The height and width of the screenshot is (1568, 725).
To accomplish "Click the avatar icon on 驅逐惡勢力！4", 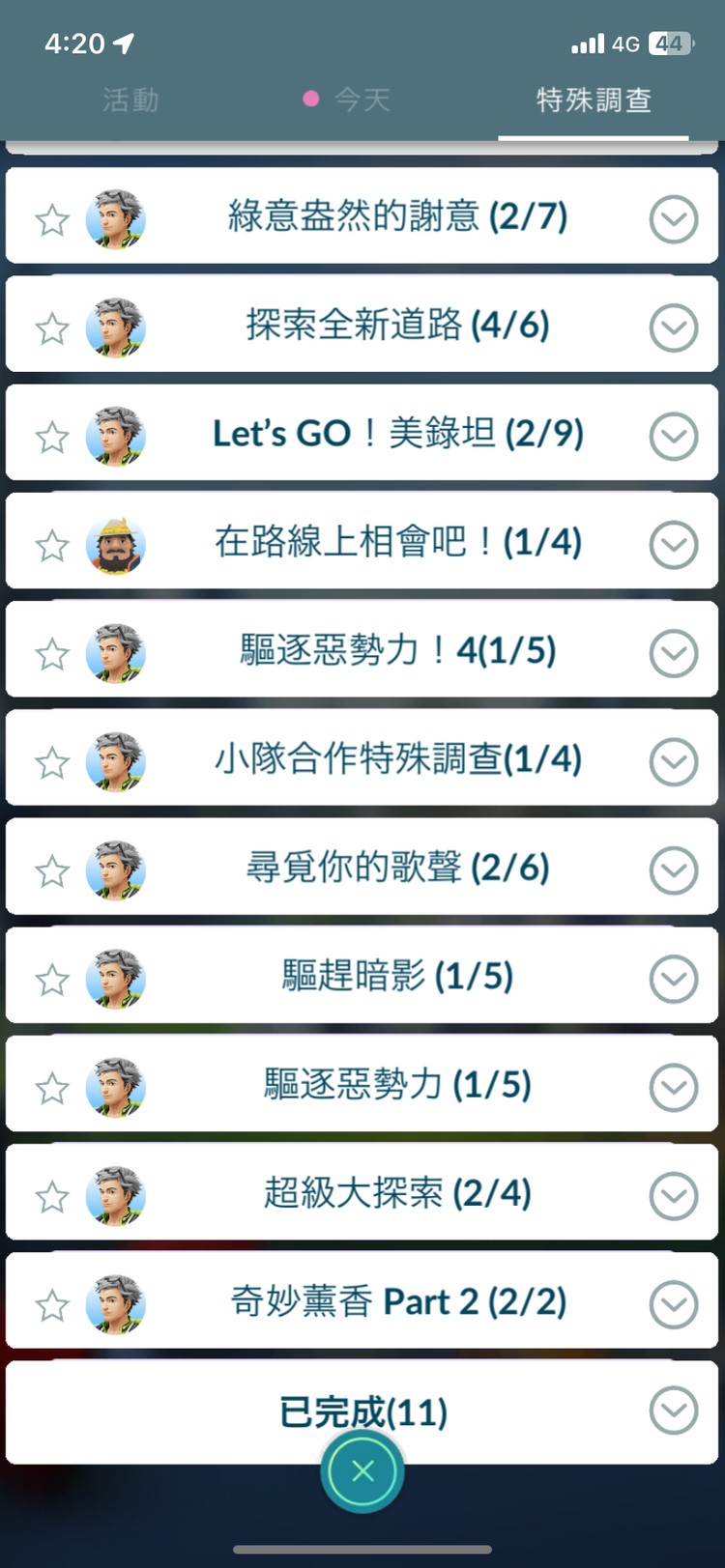I will click(115, 651).
